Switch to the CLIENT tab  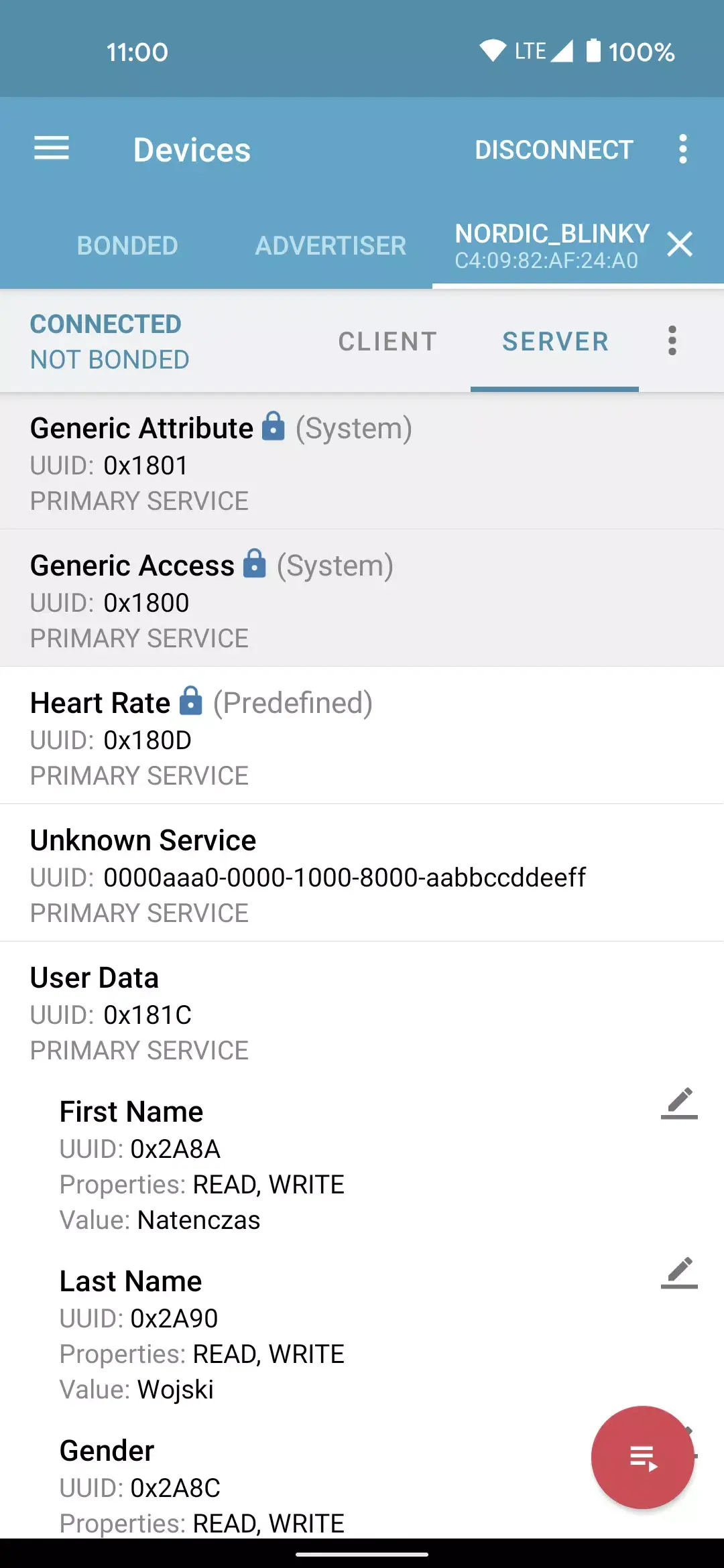387,341
